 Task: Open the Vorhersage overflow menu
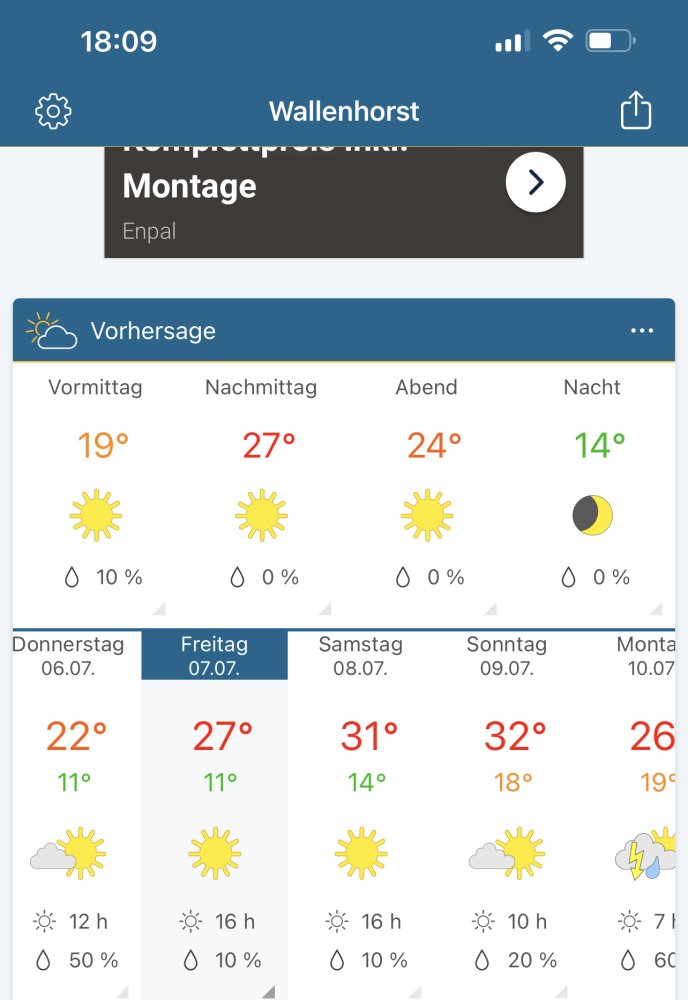(642, 331)
